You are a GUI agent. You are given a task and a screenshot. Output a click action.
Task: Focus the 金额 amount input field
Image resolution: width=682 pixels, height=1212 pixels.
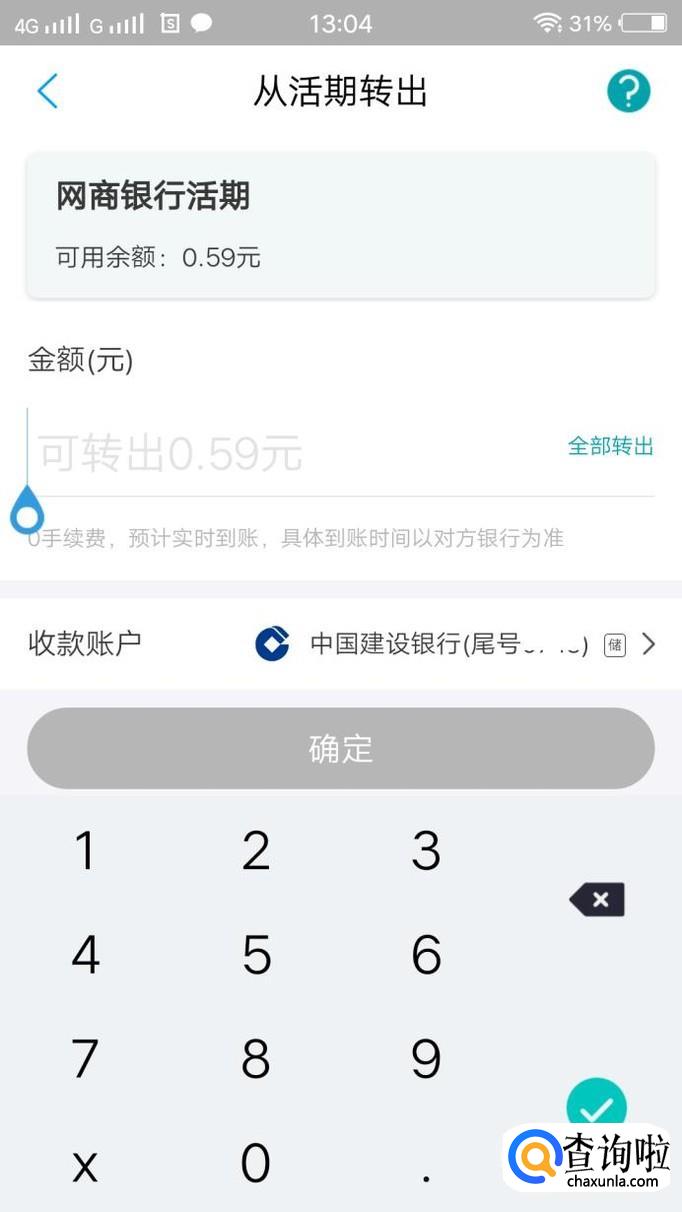pyautogui.click(x=290, y=454)
